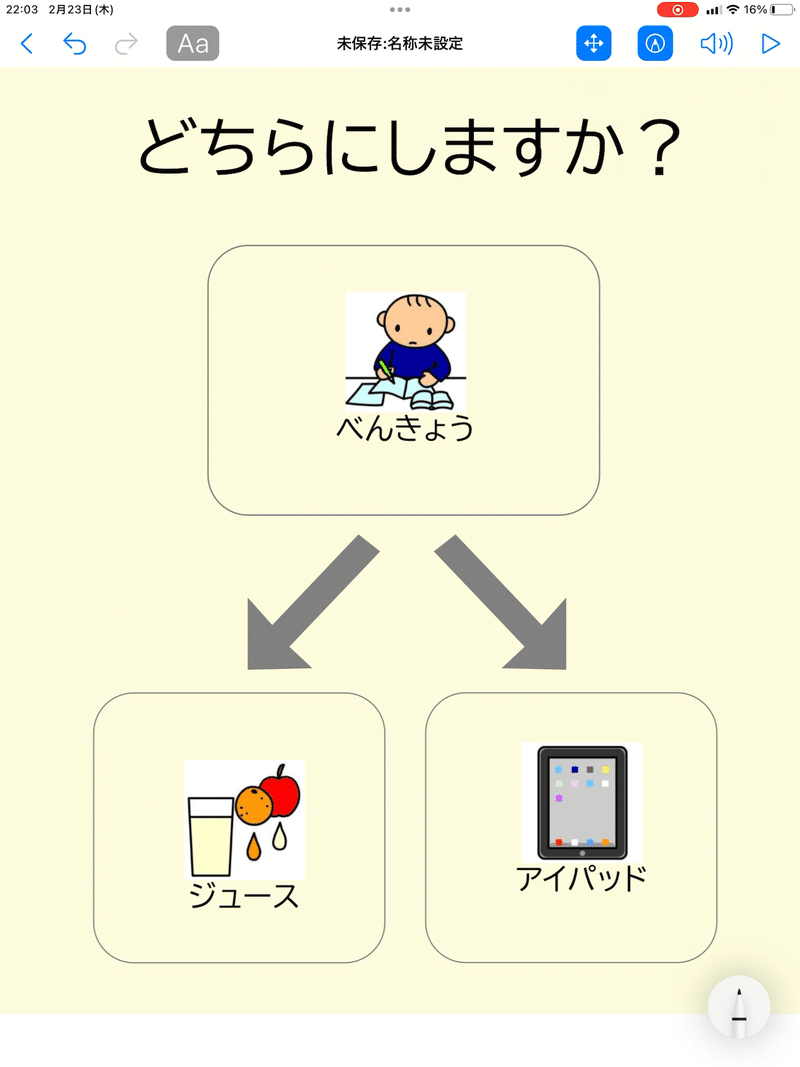Select the ジュース card

click(239, 828)
